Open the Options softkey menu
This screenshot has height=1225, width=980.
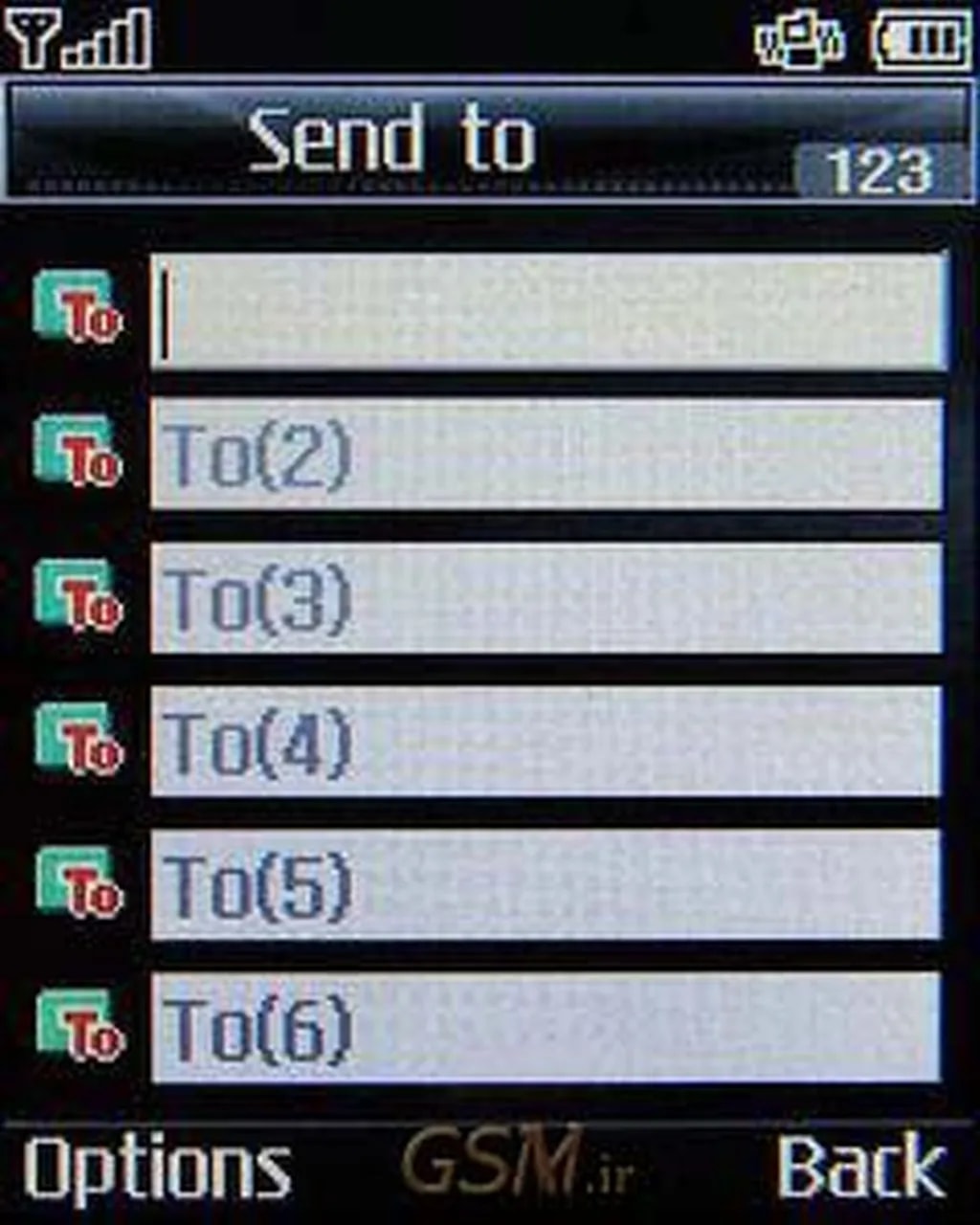(x=156, y=1169)
